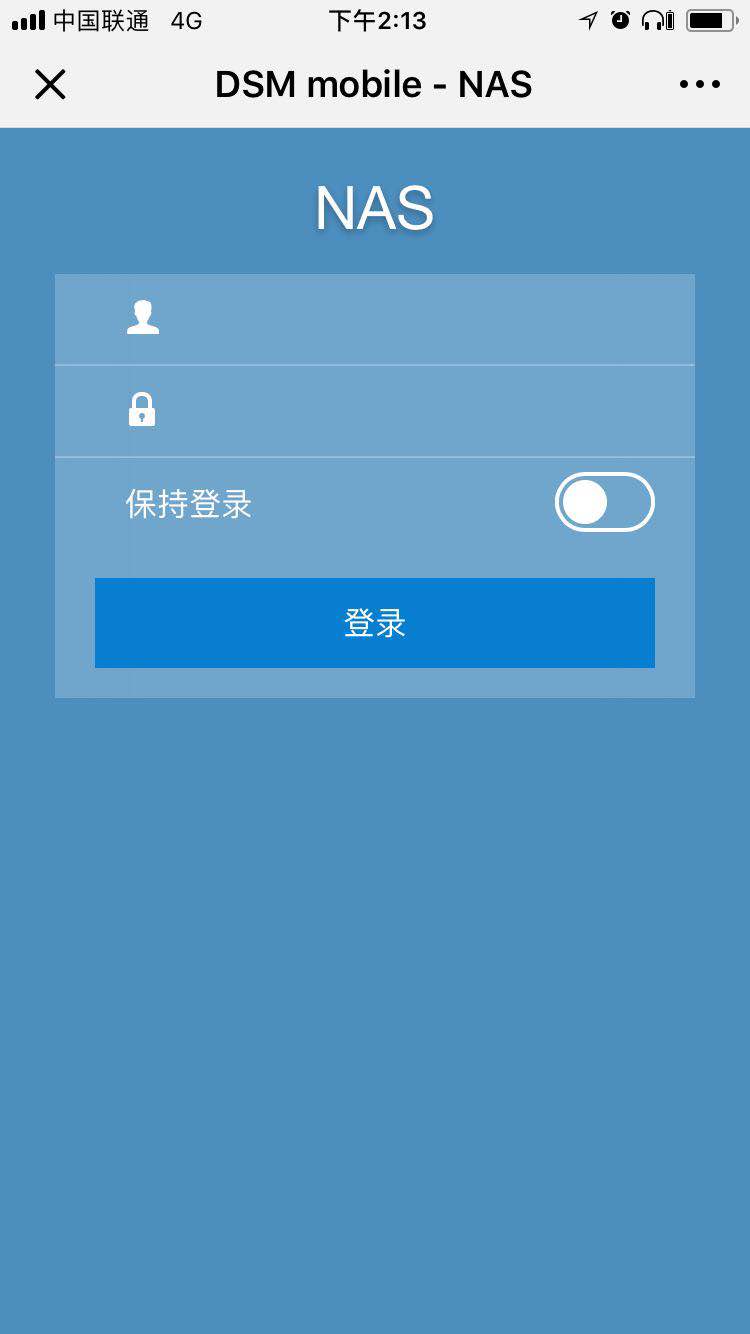Focus the username input field

pos(375,320)
